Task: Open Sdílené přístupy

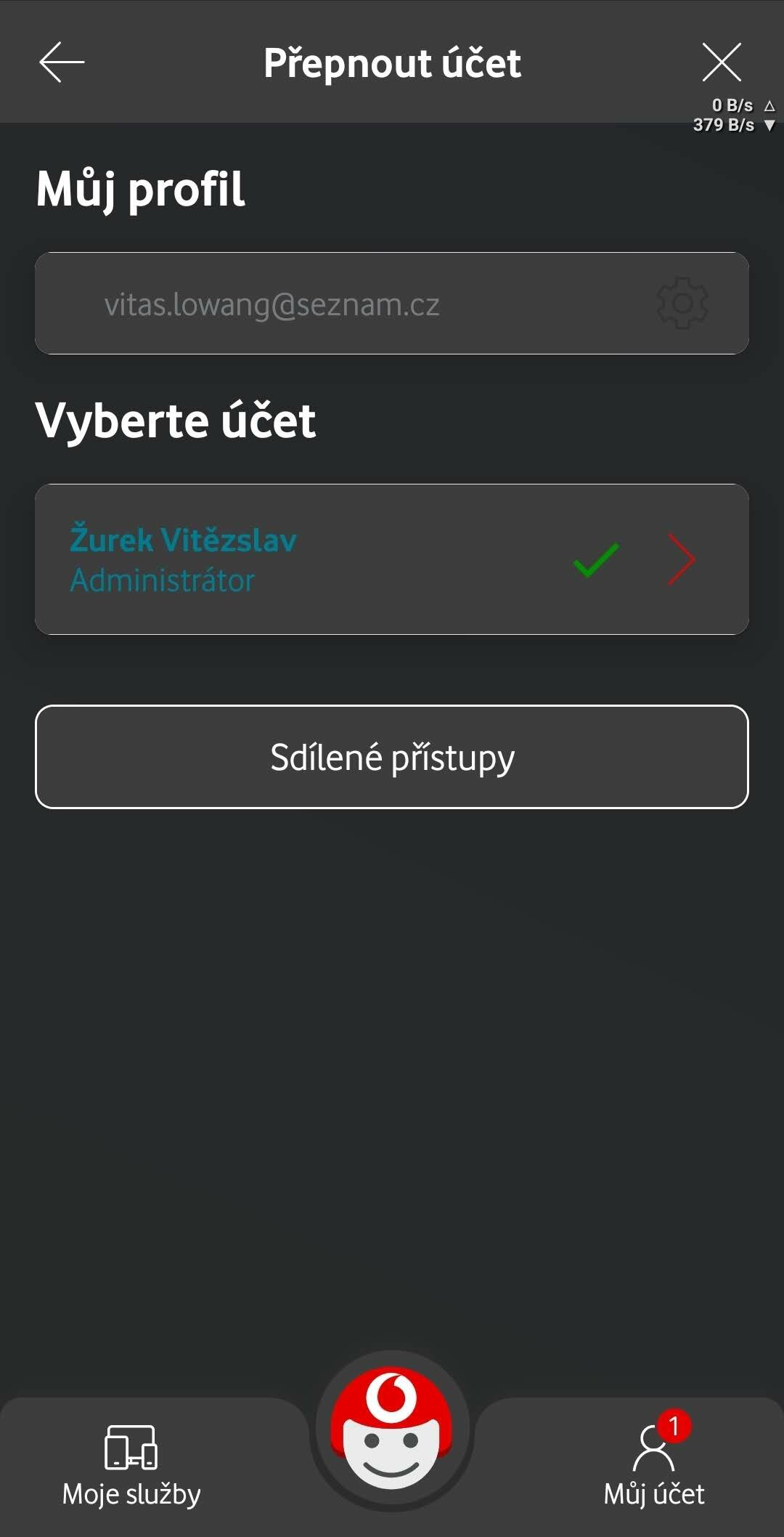Action: point(392,757)
